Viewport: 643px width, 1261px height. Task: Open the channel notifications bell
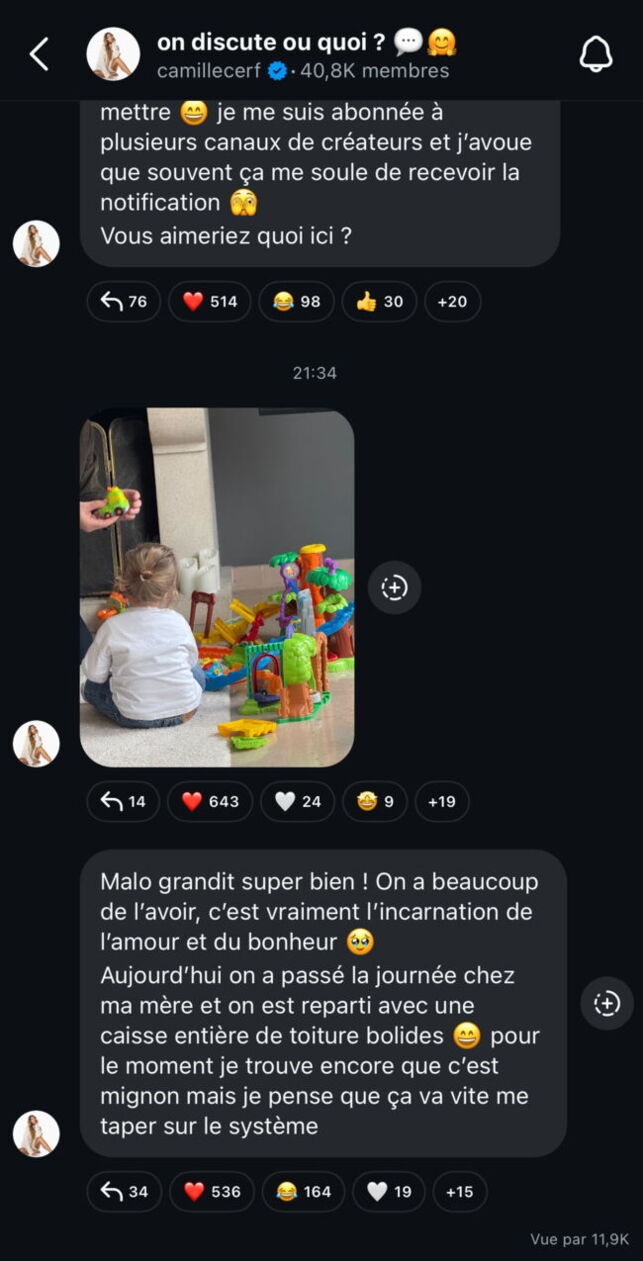pos(596,54)
